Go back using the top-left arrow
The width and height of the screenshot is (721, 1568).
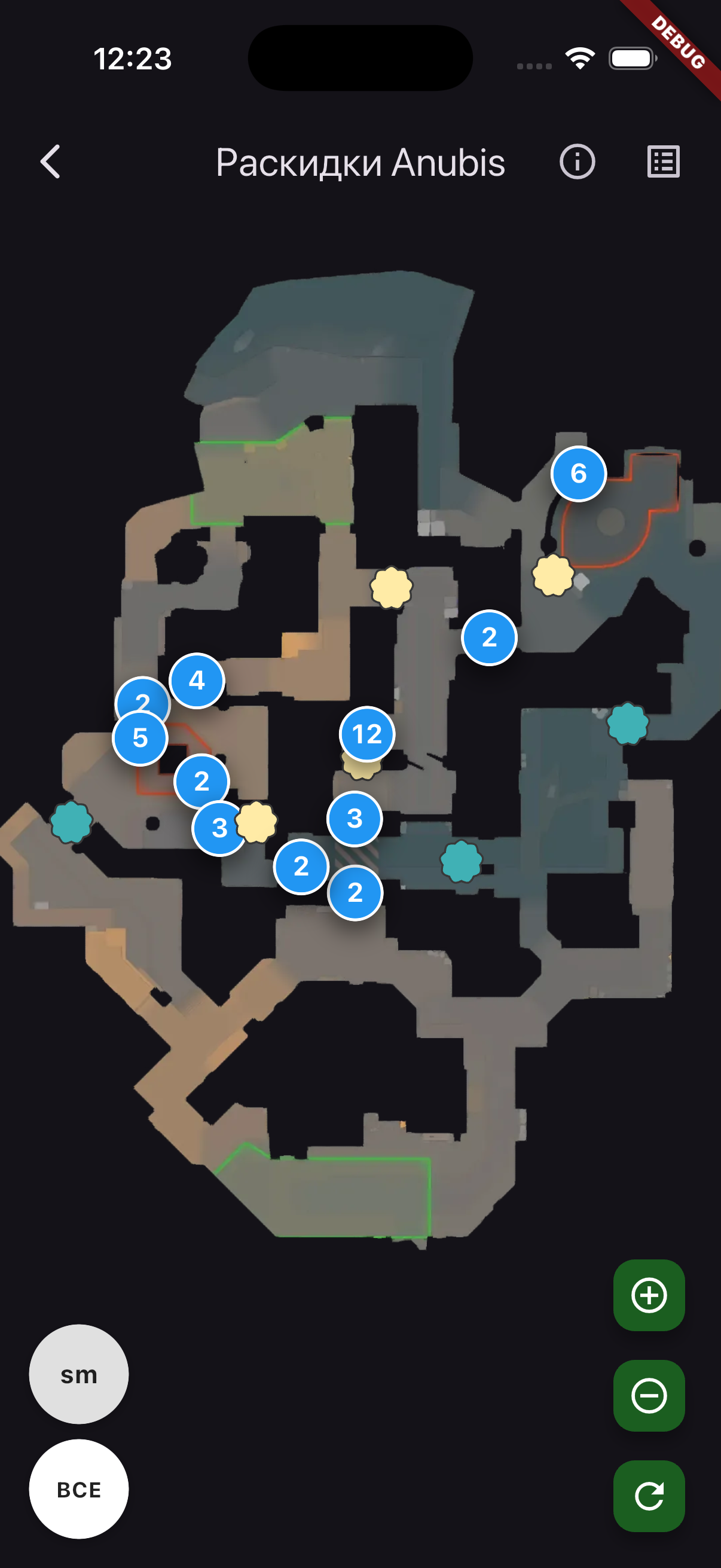(50, 162)
